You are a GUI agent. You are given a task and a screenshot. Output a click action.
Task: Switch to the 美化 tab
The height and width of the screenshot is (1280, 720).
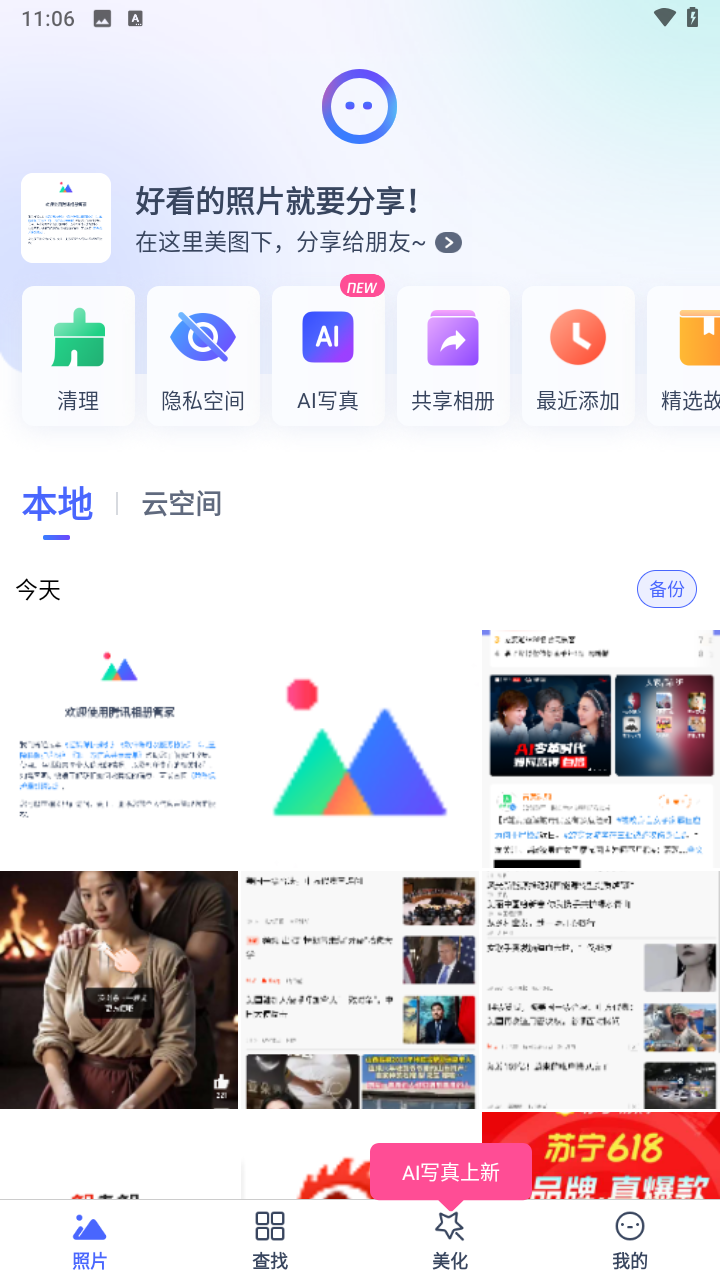pyautogui.click(x=450, y=1240)
